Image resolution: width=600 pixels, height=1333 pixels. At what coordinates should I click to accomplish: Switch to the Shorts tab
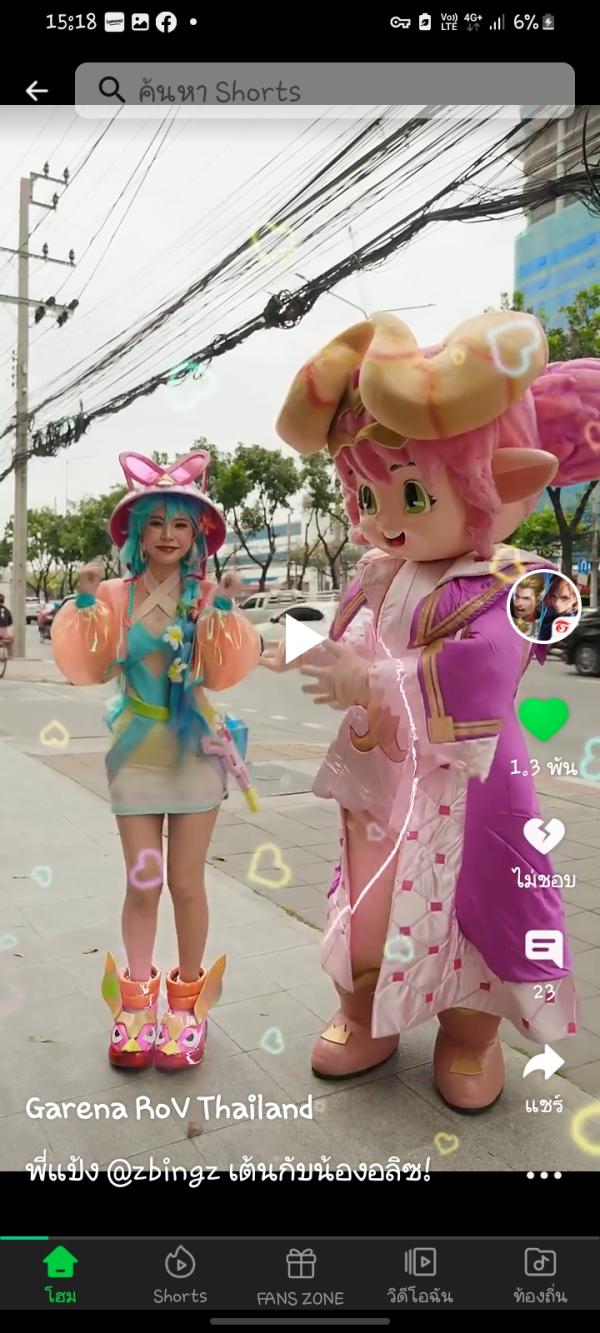click(180, 1274)
